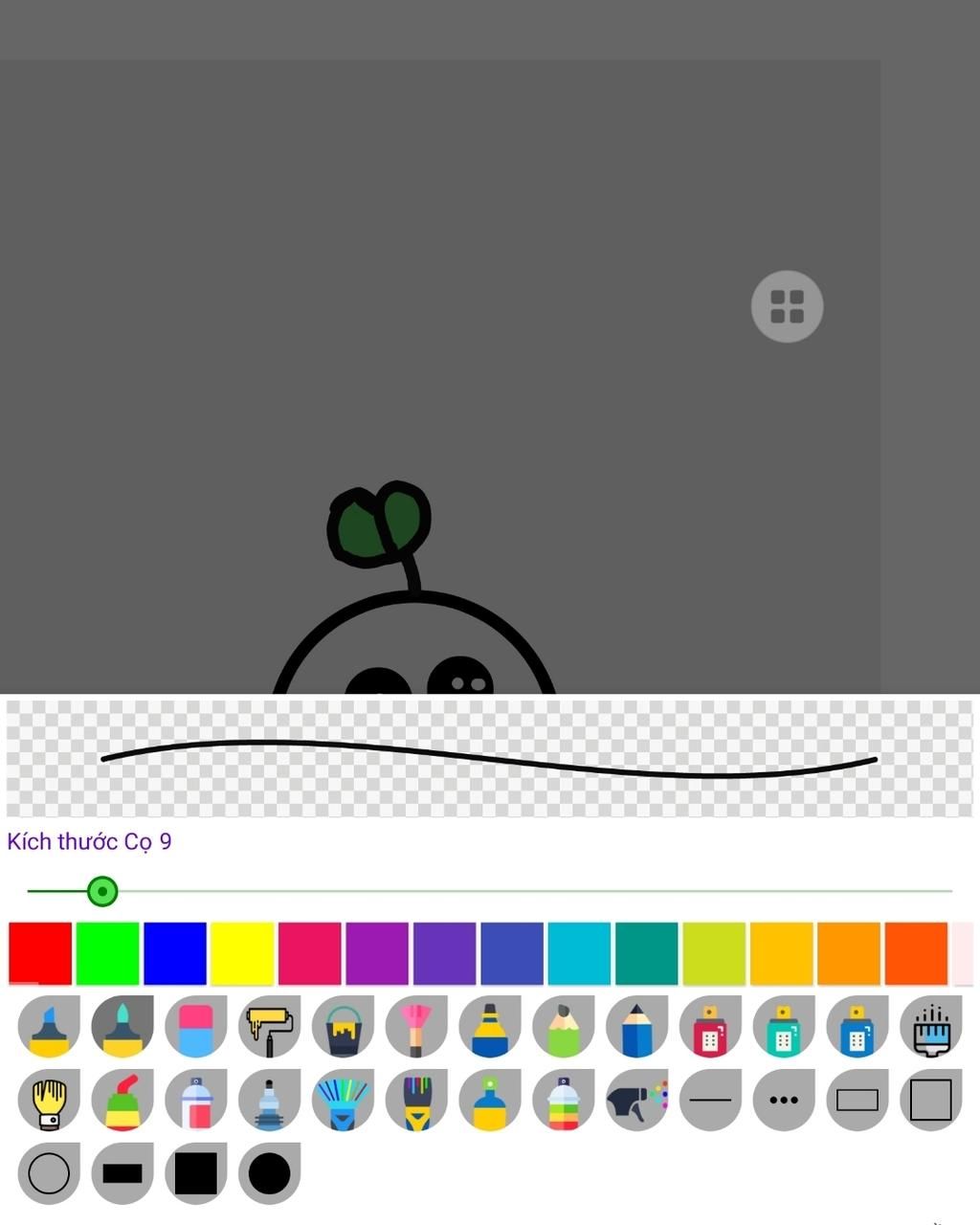Choose the yellow color swatch
The width and height of the screenshot is (980, 1225).
click(x=242, y=953)
